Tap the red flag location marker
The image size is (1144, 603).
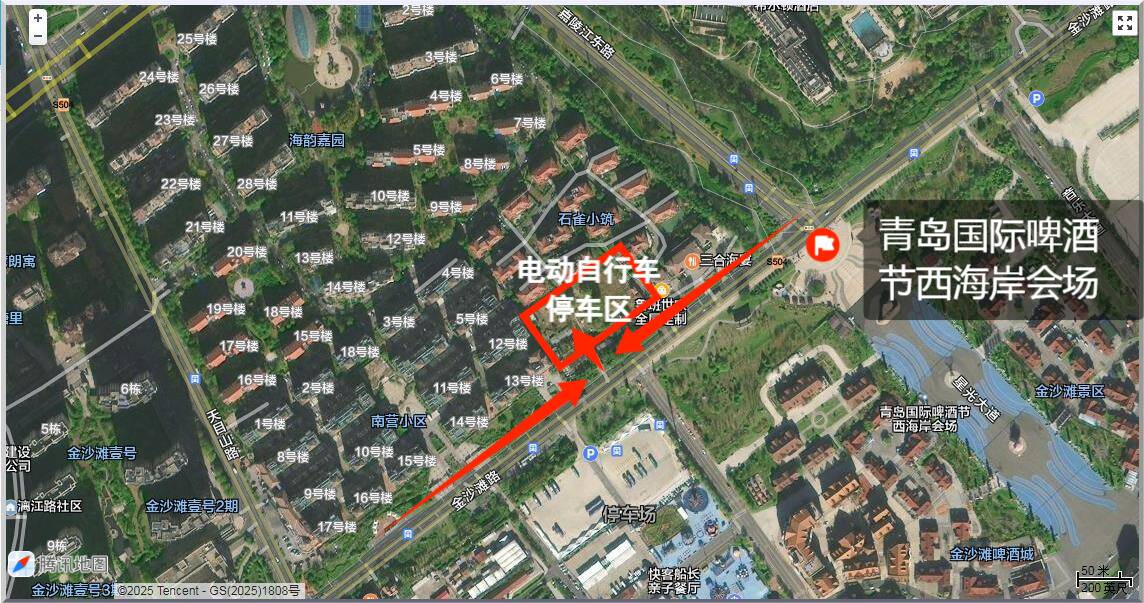[x=824, y=243]
